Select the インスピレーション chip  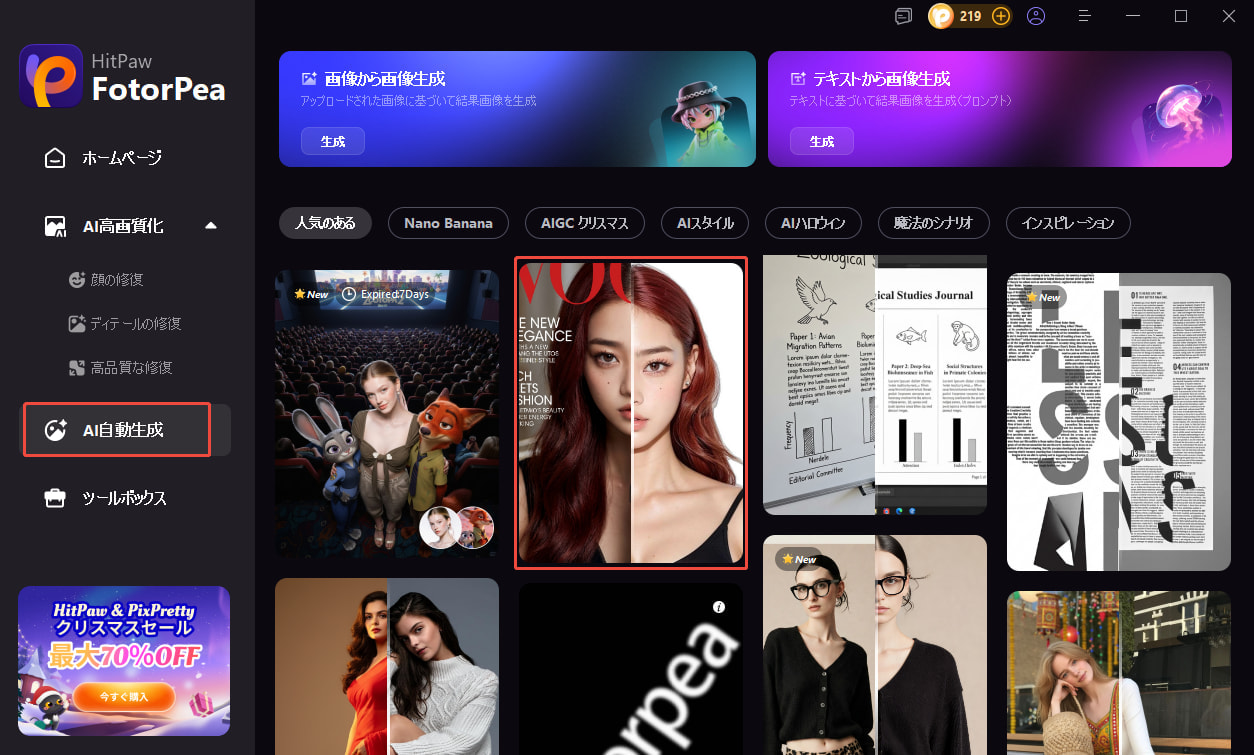tap(1067, 223)
